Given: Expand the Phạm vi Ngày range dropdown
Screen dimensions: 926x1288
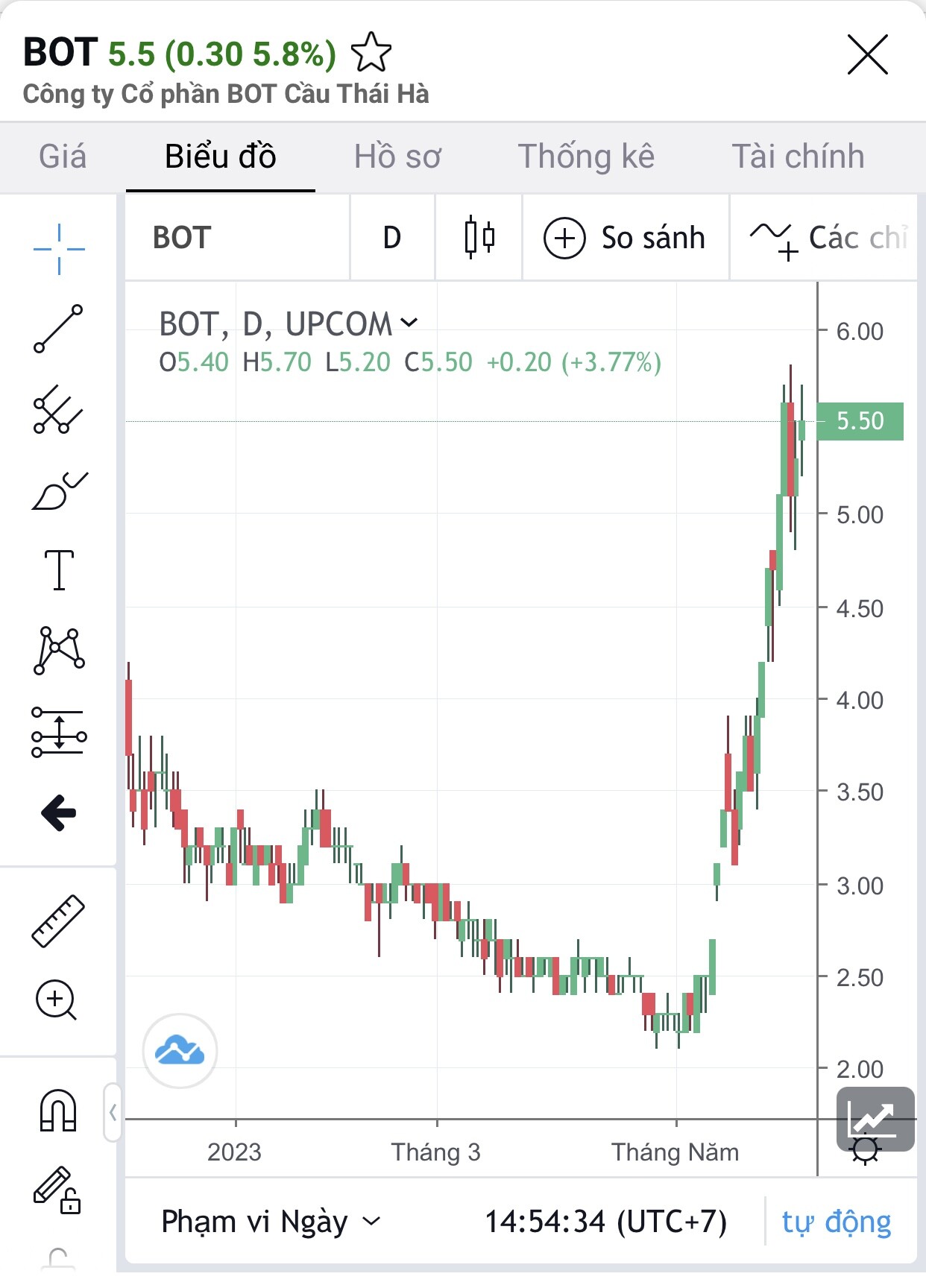Looking at the screenshot, I should point(271,1222).
